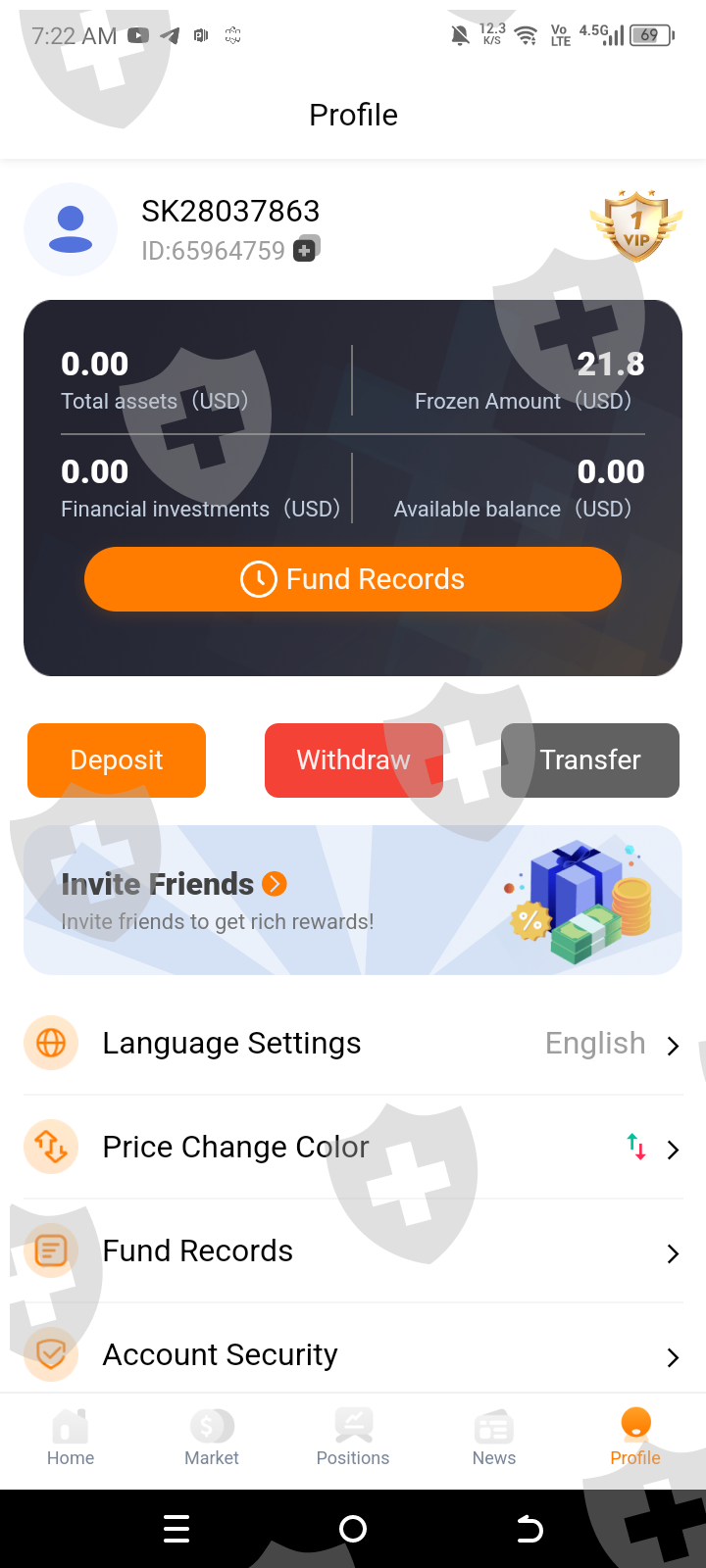Tap the profile avatar picture

click(x=71, y=229)
